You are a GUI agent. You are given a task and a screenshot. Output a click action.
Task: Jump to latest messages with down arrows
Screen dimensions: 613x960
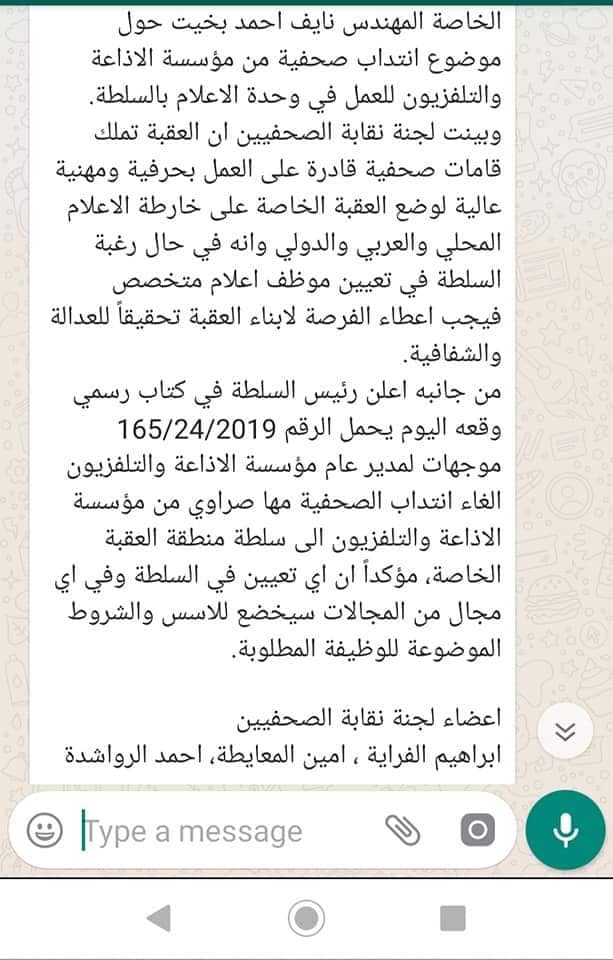[x=566, y=733]
